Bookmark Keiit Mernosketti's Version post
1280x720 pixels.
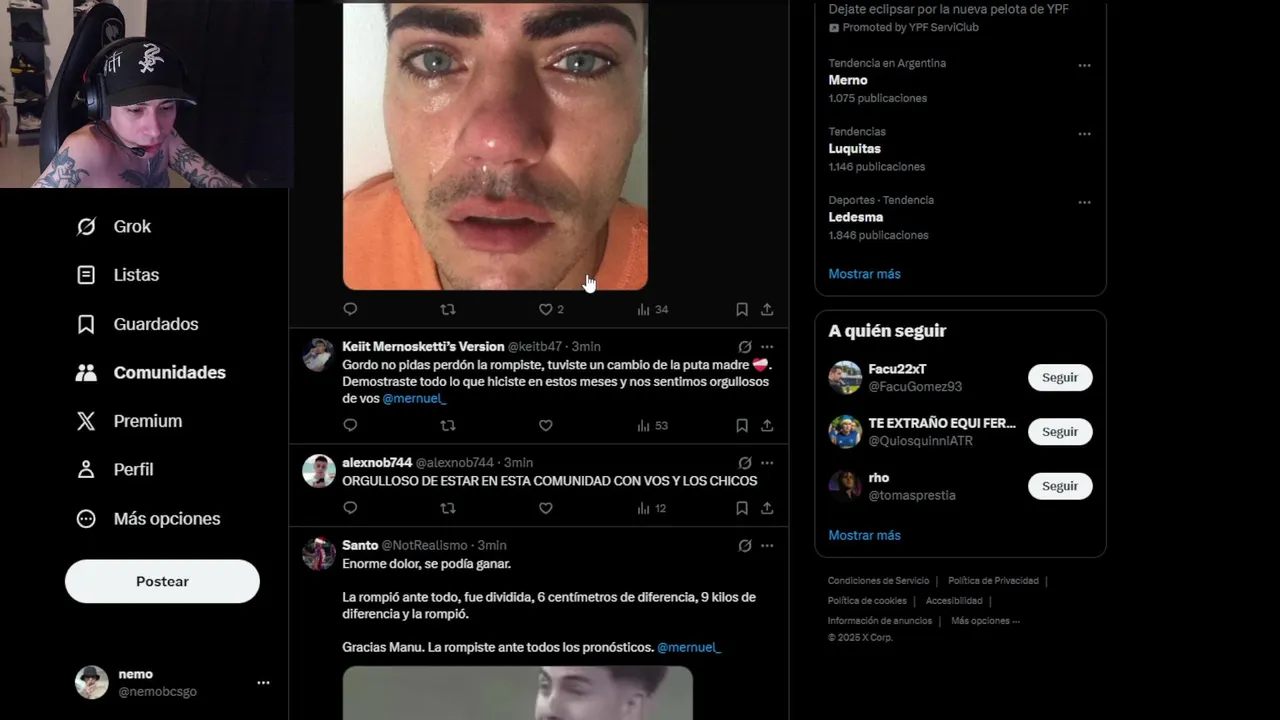click(x=742, y=425)
